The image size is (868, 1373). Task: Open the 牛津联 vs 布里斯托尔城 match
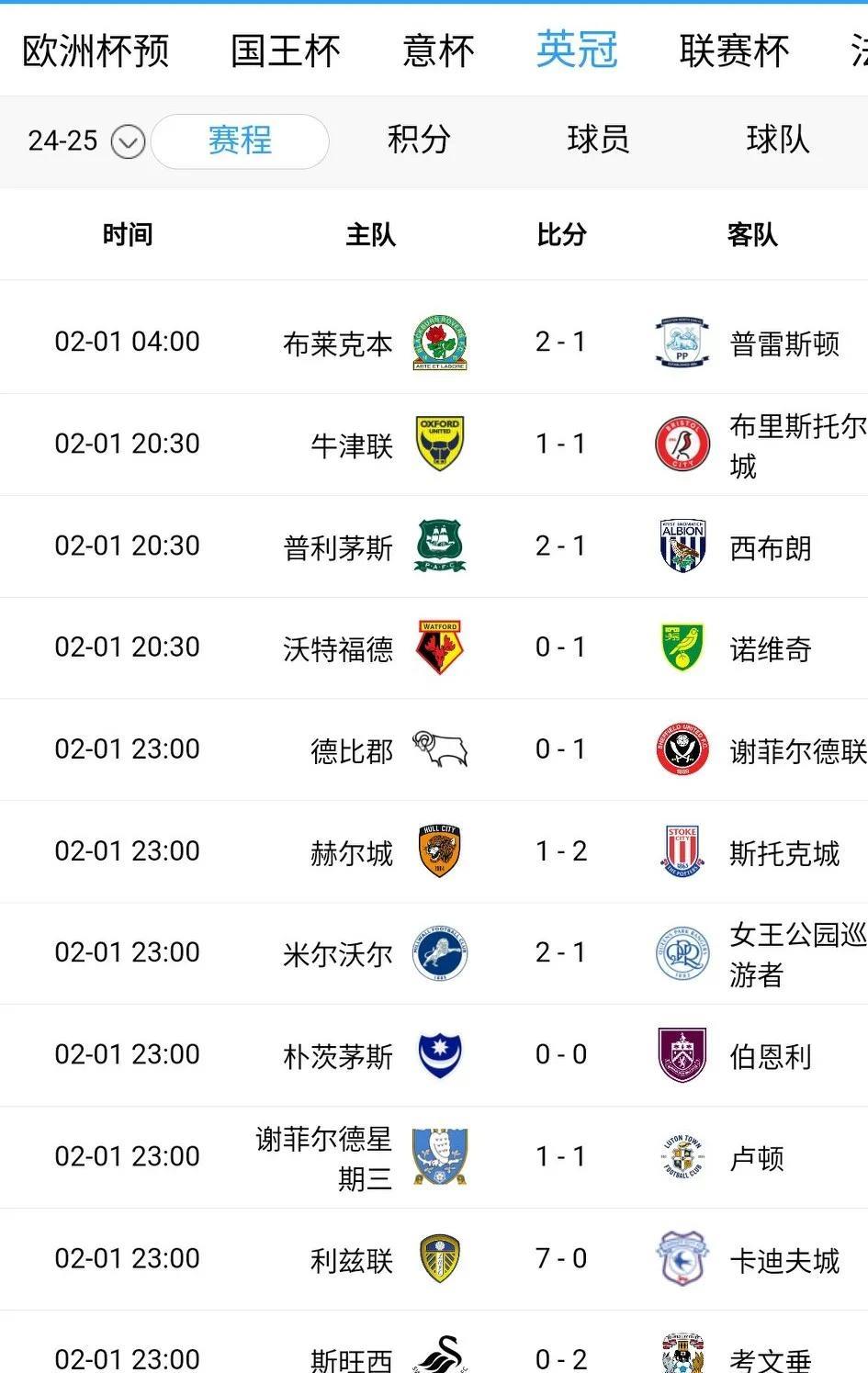(560, 444)
